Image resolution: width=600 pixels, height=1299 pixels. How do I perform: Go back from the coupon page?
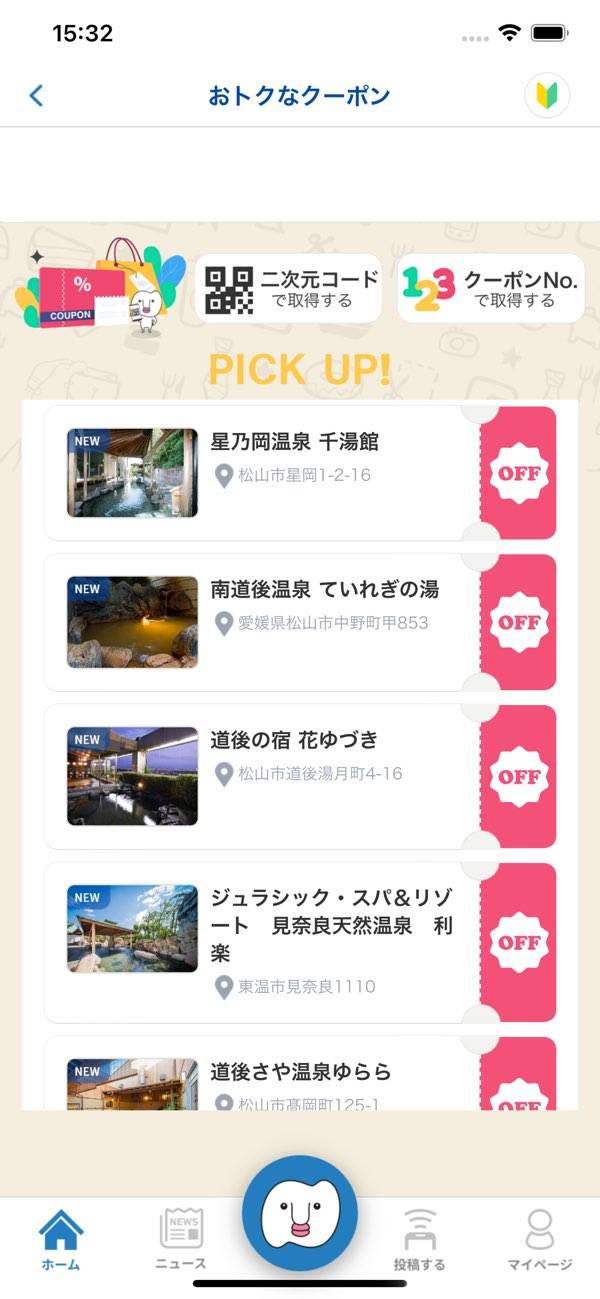[x=37, y=96]
